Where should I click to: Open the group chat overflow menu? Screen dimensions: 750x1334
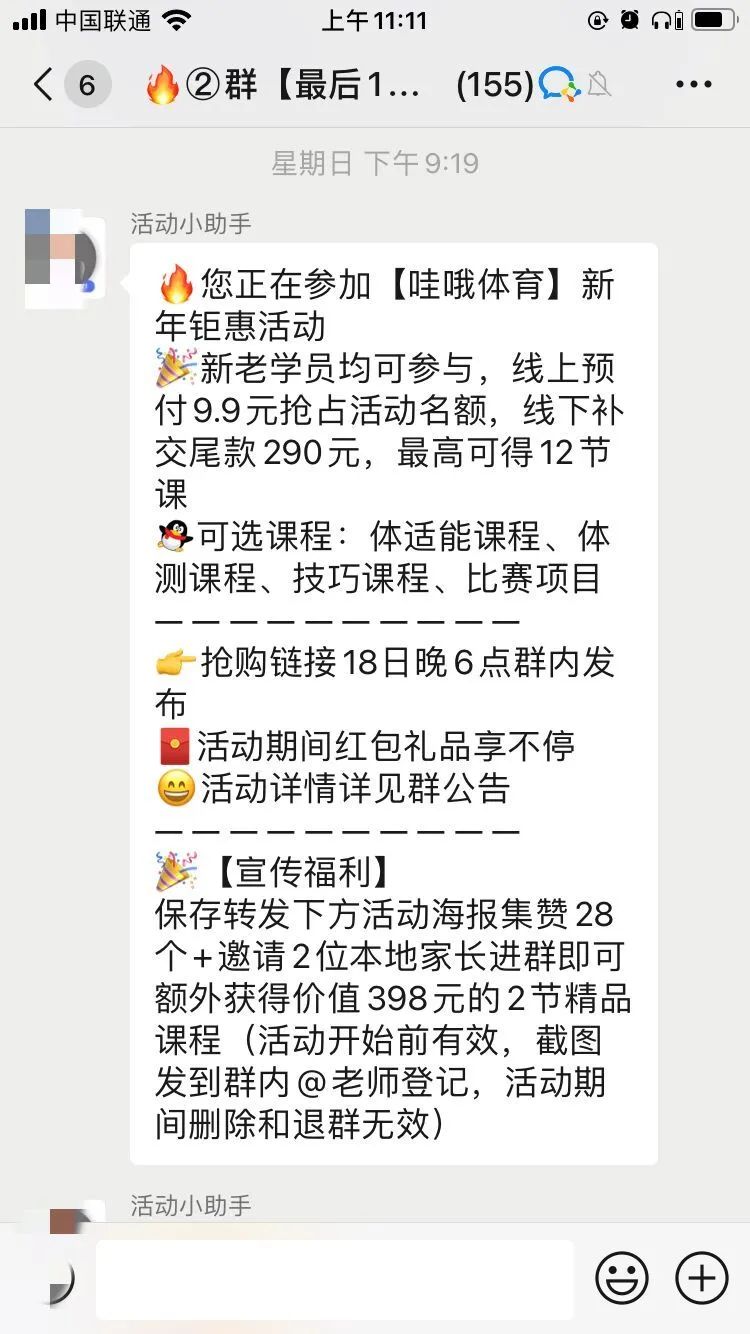(693, 85)
